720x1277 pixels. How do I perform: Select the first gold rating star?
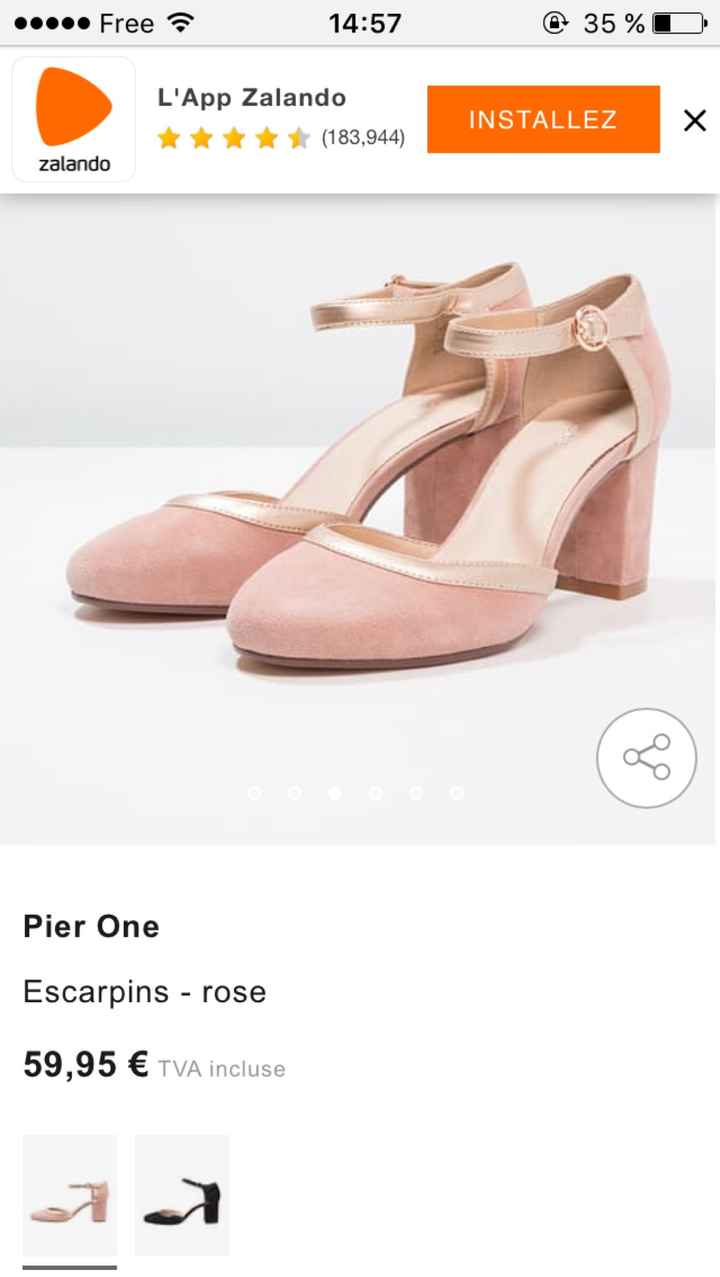click(168, 139)
